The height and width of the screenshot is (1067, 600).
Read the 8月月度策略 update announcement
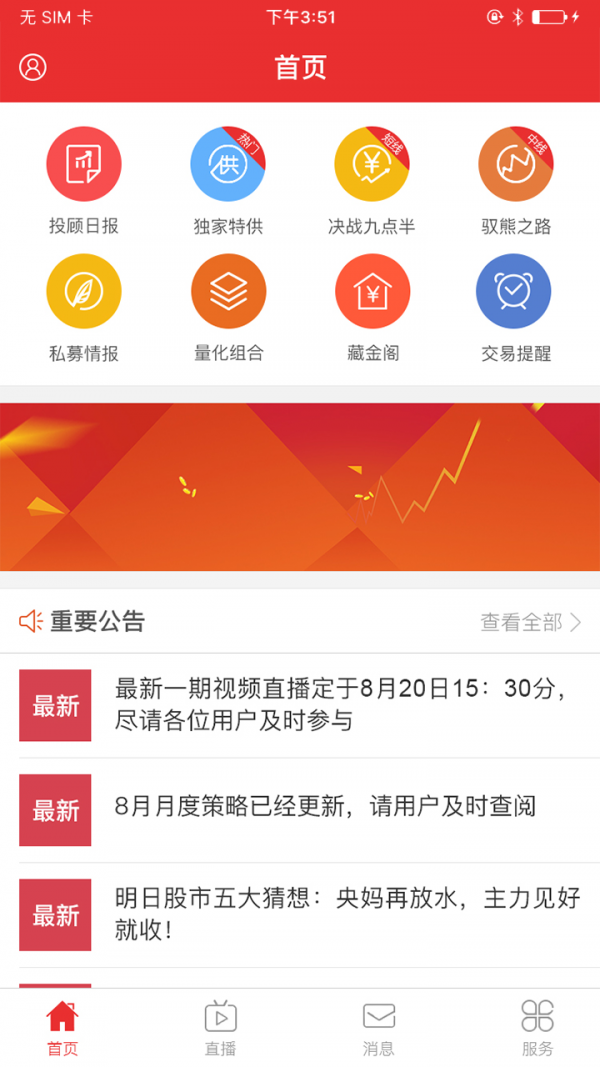325,806
